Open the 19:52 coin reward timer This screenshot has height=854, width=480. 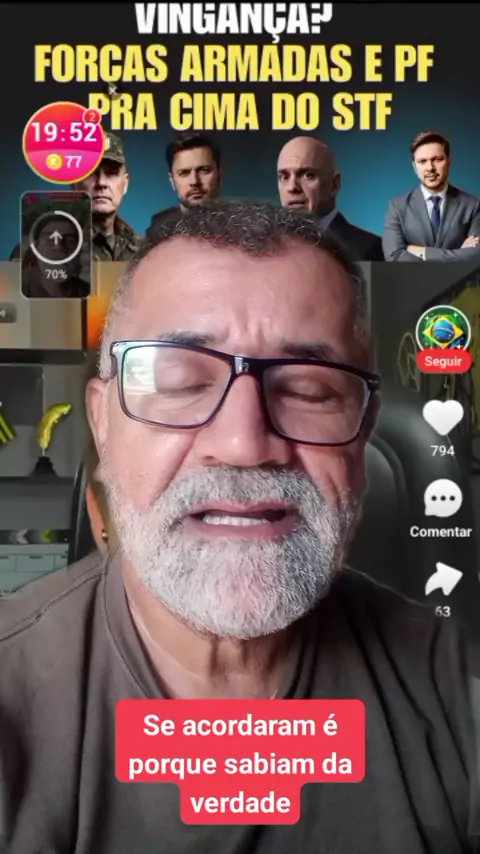(x=64, y=142)
